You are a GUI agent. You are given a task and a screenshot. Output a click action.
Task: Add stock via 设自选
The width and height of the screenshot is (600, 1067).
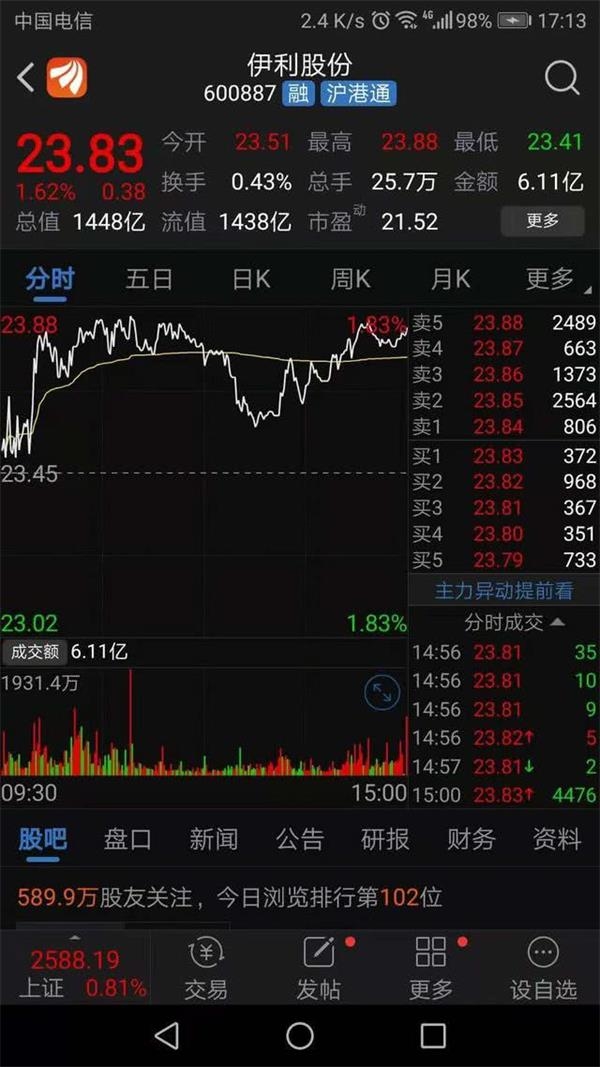(x=543, y=968)
